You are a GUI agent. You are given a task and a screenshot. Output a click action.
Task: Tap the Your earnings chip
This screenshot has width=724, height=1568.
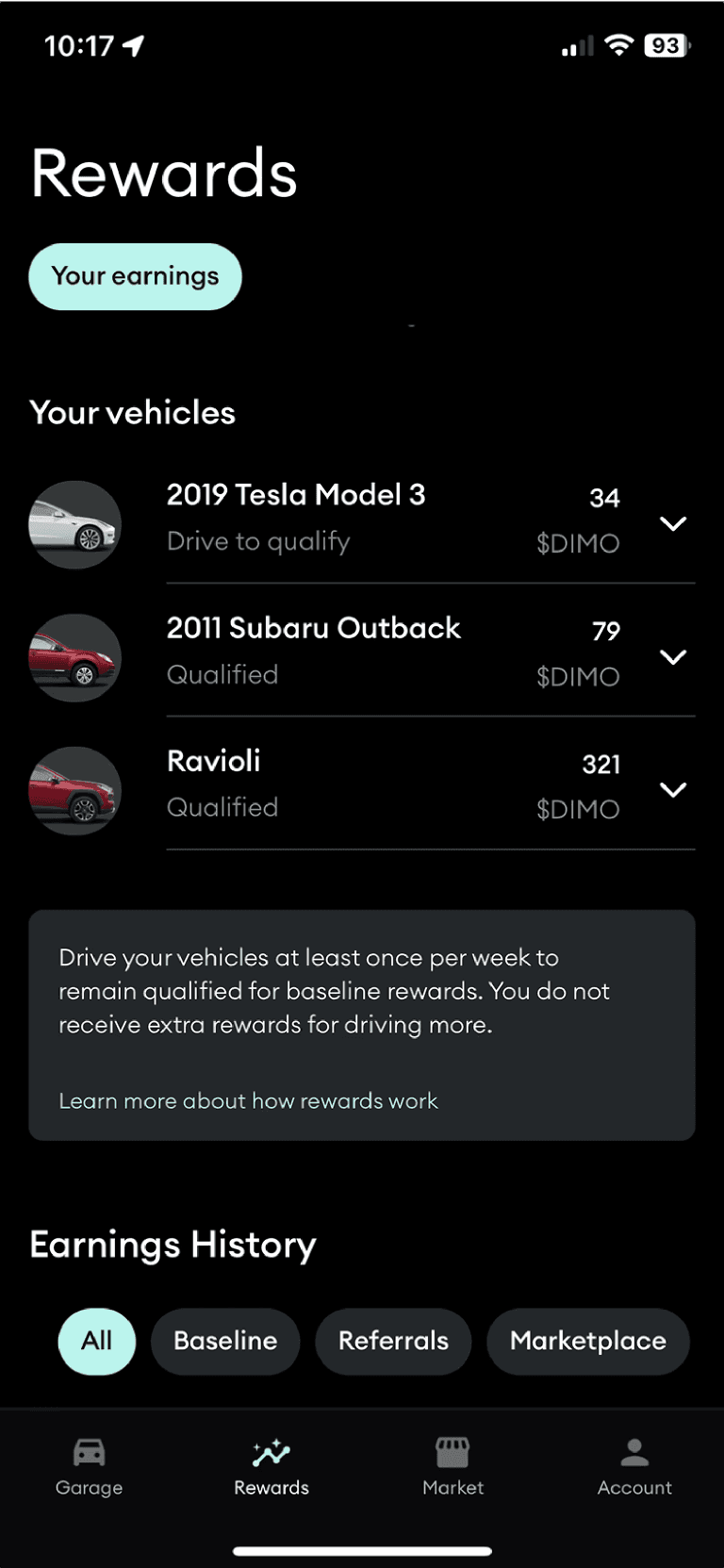135,276
